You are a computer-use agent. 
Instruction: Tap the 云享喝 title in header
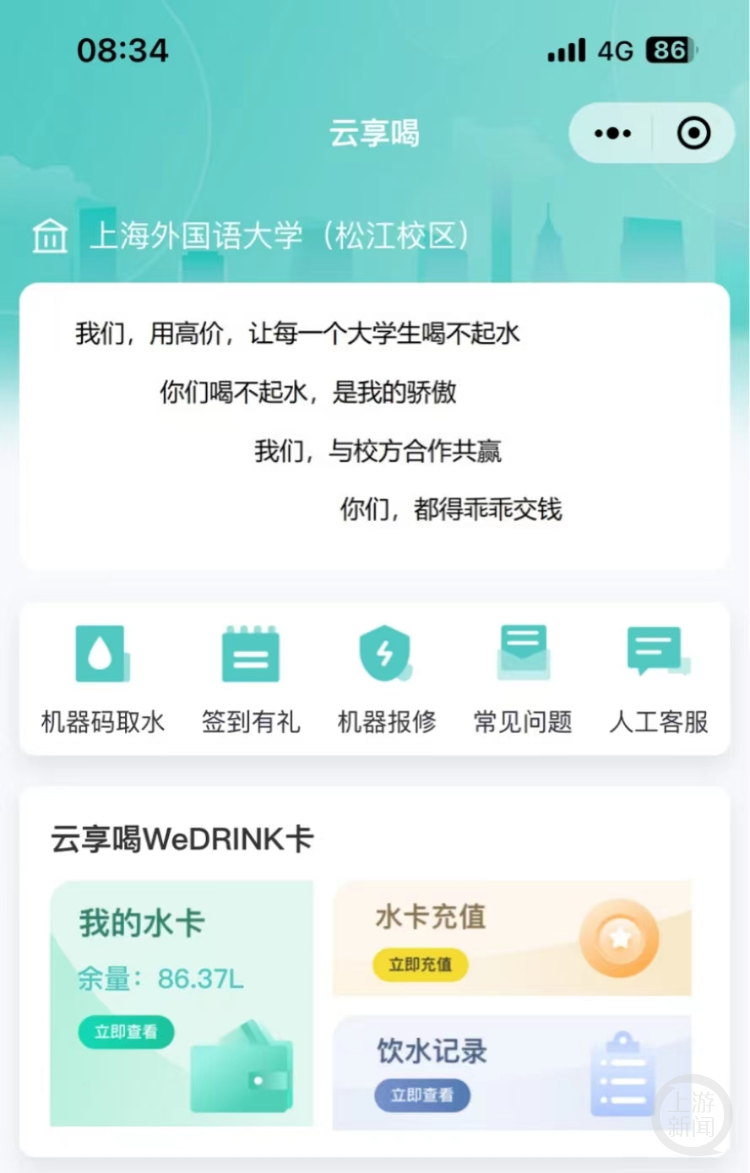(376, 132)
